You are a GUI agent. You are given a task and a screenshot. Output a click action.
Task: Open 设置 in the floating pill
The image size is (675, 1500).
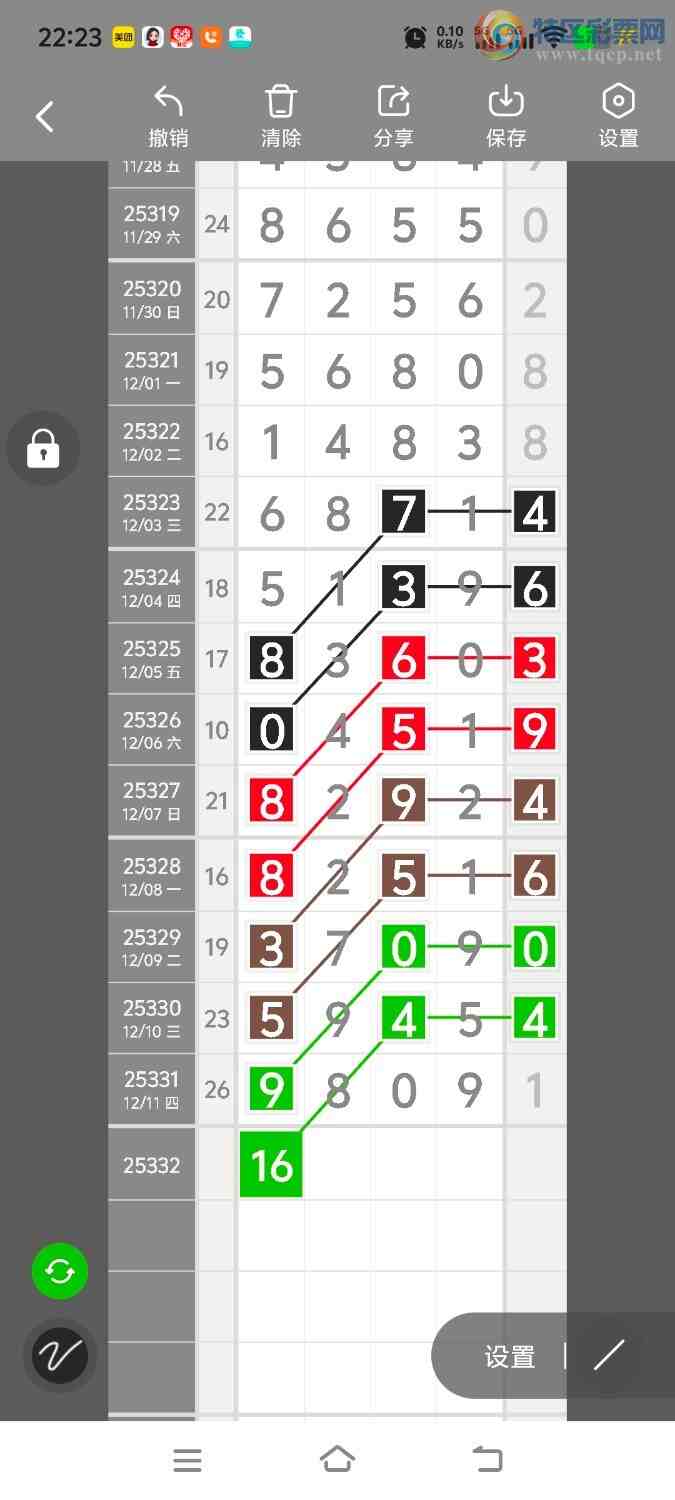pos(510,1357)
